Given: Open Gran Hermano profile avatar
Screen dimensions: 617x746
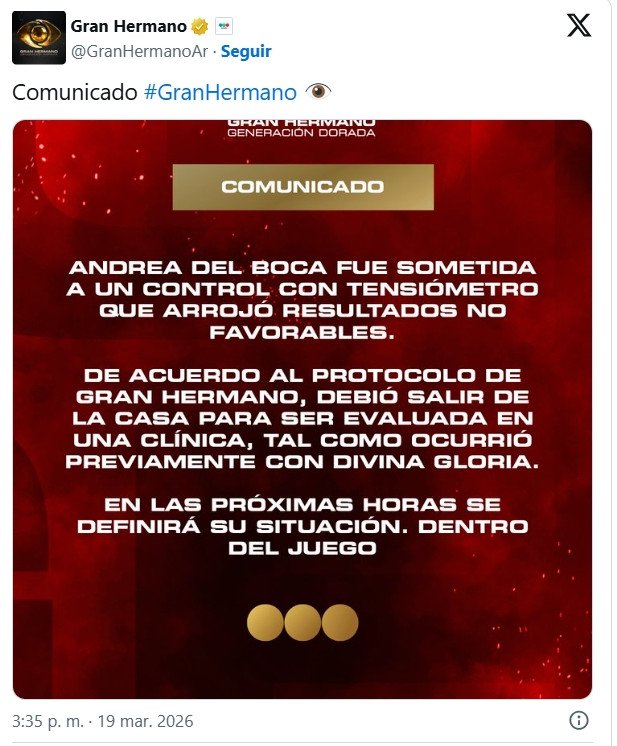Looking at the screenshot, I should click(x=39, y=38).
